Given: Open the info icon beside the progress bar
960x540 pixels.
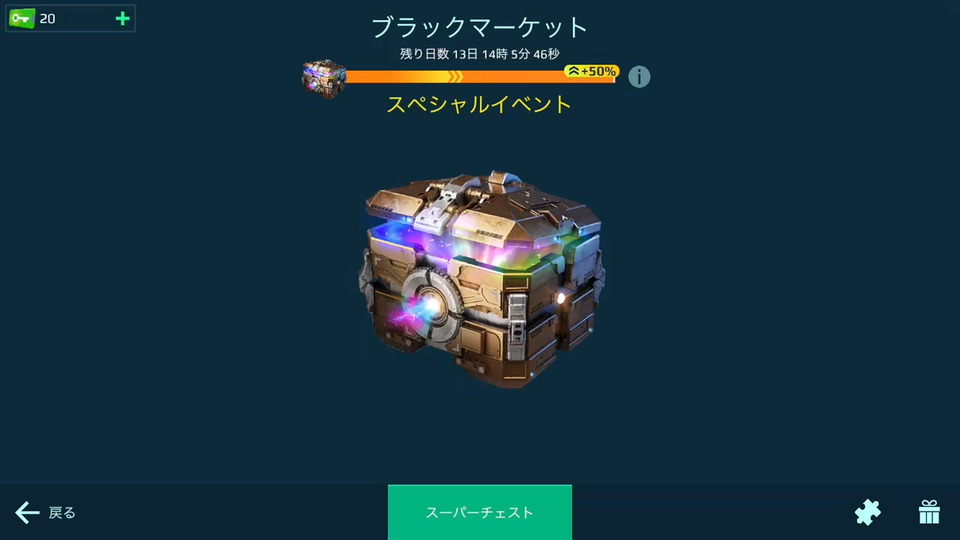Looking at the screenshot, I should 639,77.
